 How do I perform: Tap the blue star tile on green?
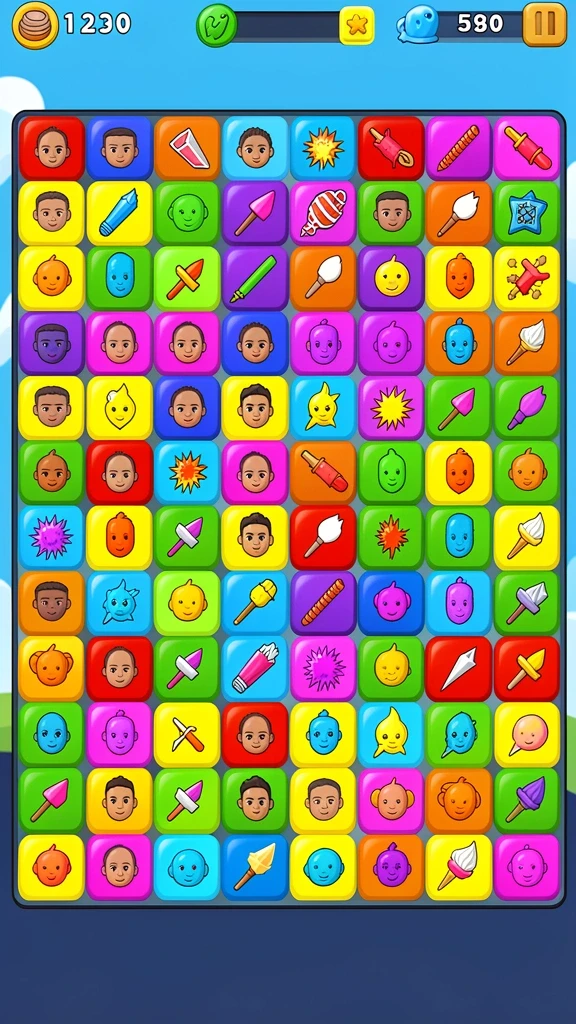tap(526, 213)
